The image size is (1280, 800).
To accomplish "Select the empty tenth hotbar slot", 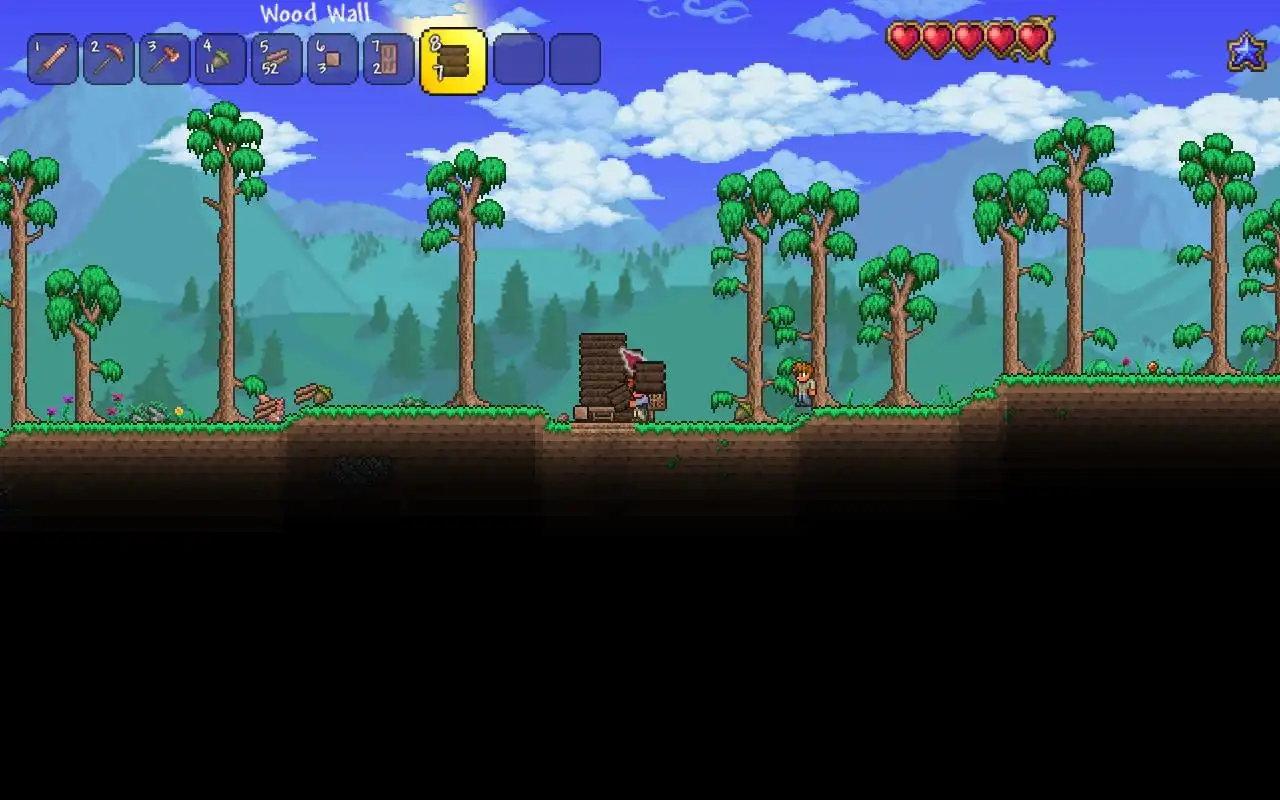I will (574, 59).
